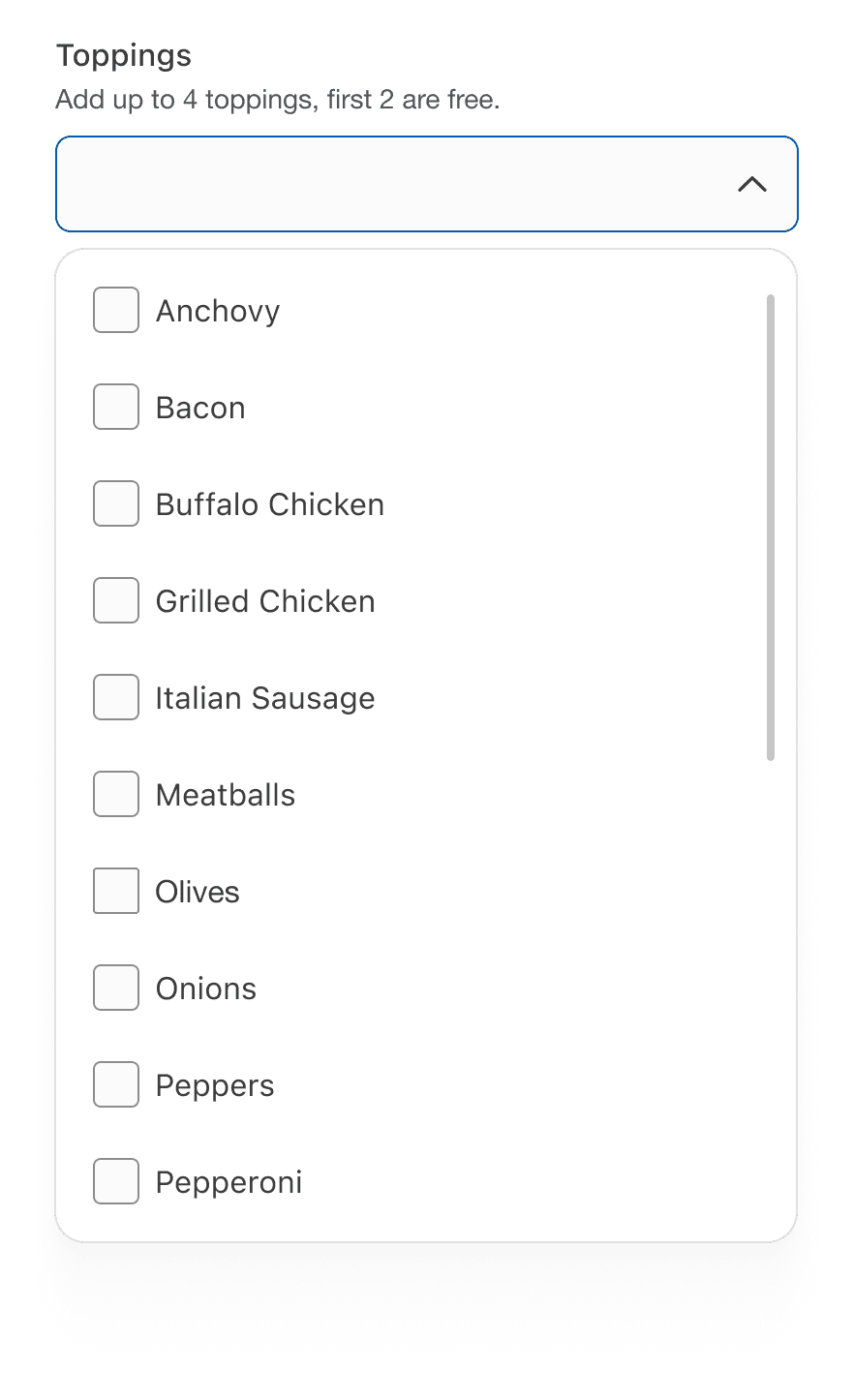Check the Bacon topping
Image resolution: width=853 pixels, height=1400 pixels.
[x=115, y=407]
